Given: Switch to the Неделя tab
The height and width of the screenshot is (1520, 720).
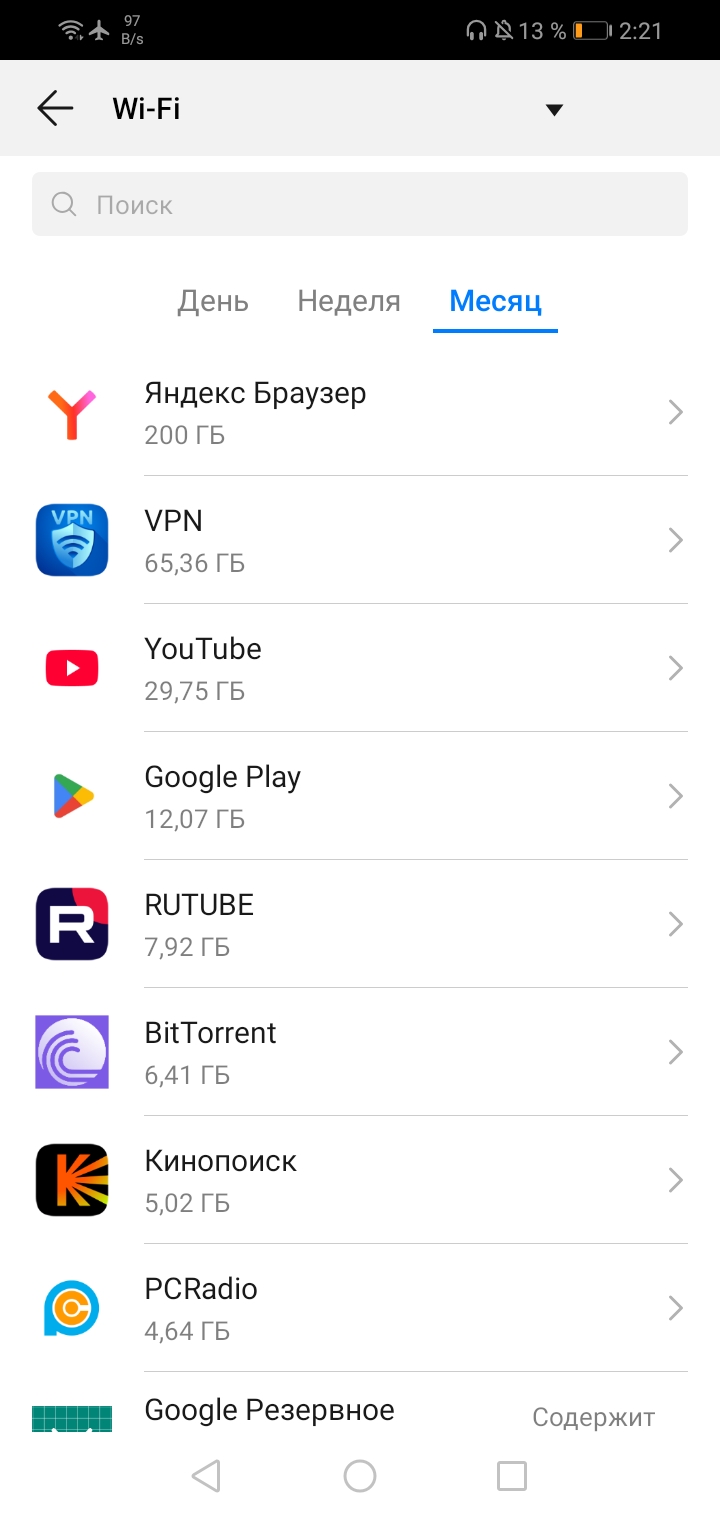Looking at the screenshot, I should point(349,301).
